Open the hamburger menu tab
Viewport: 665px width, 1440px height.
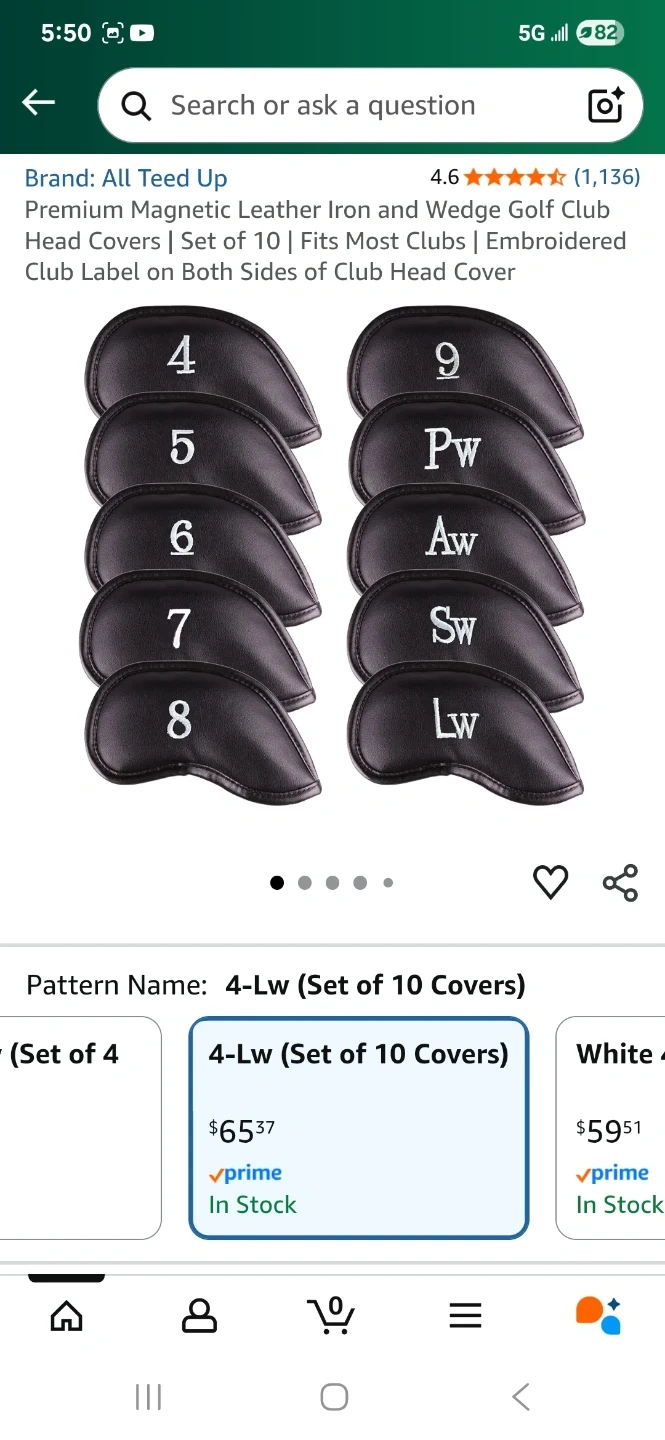tap(465, 1315)
